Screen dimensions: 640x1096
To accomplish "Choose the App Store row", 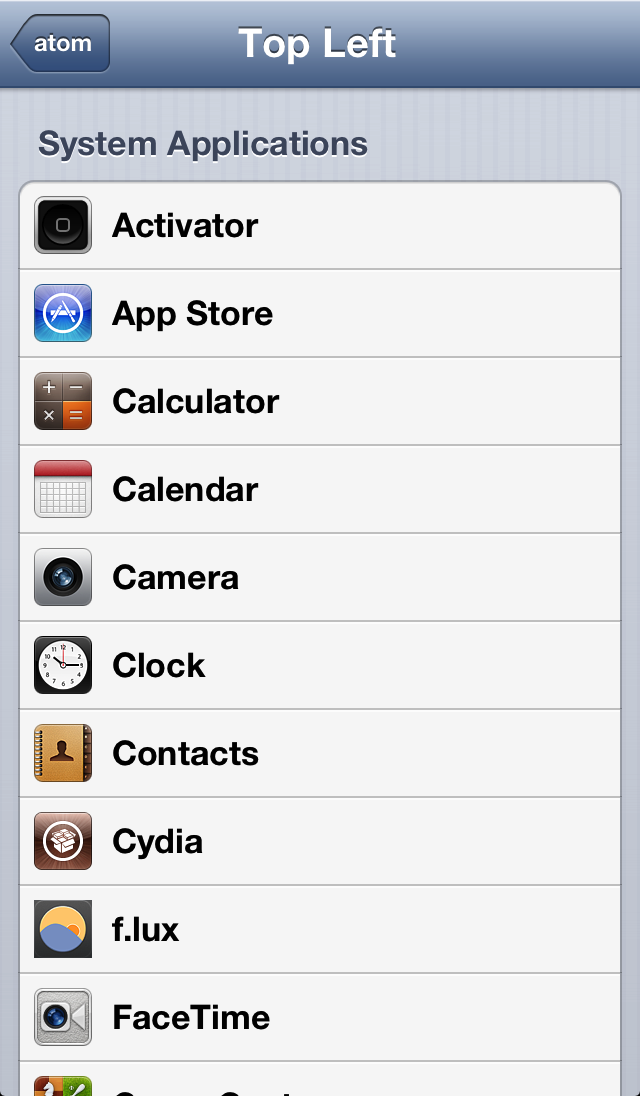I will [x=320, y=314].
